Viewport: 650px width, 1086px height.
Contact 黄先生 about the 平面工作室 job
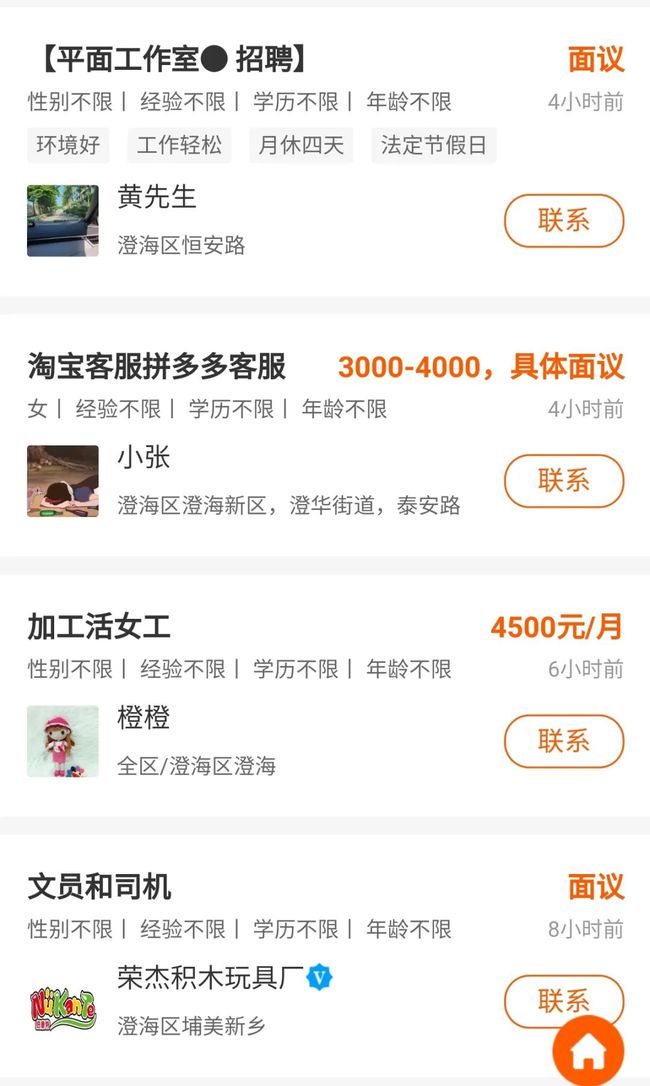(563, 220)
